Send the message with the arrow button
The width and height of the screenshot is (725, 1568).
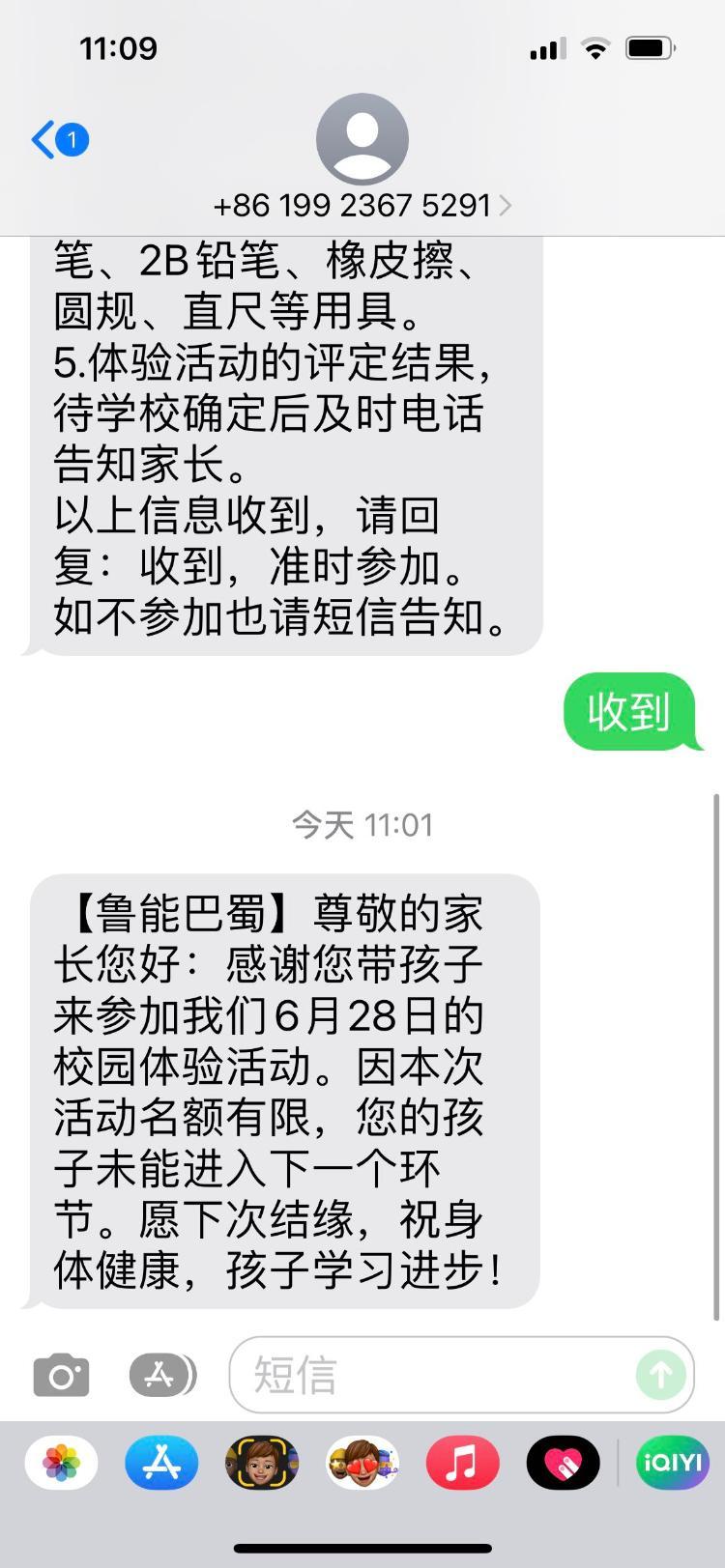click(x=661, y=1374)
